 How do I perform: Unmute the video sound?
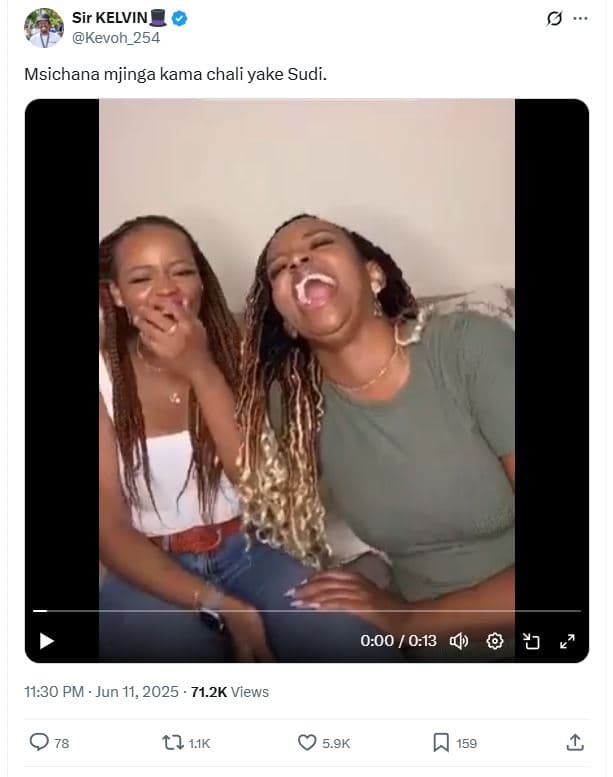point(459,641)
